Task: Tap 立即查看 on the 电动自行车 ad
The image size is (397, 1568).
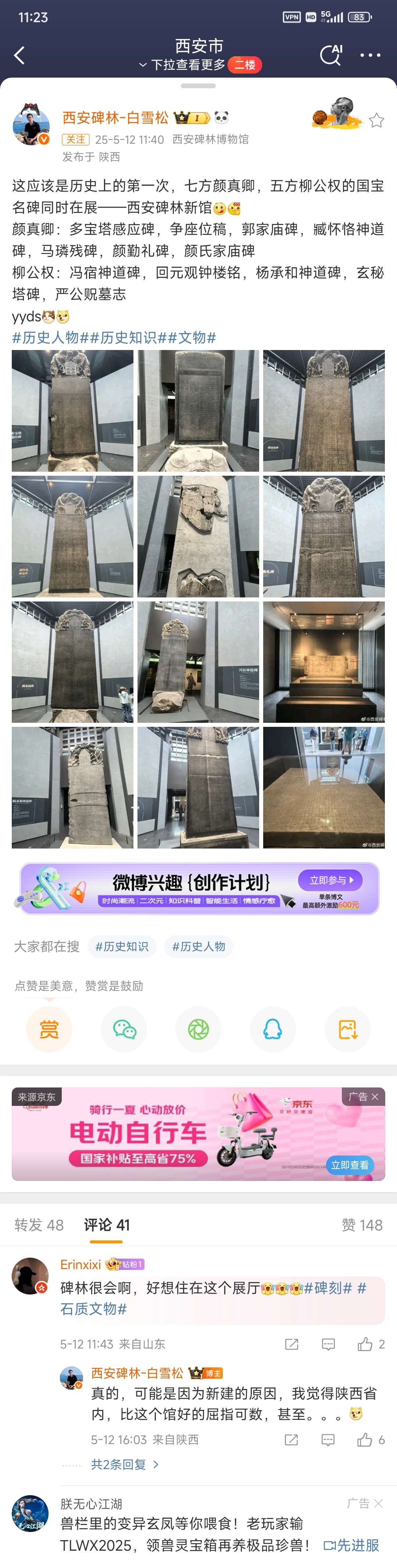Action: (350, 1165)
